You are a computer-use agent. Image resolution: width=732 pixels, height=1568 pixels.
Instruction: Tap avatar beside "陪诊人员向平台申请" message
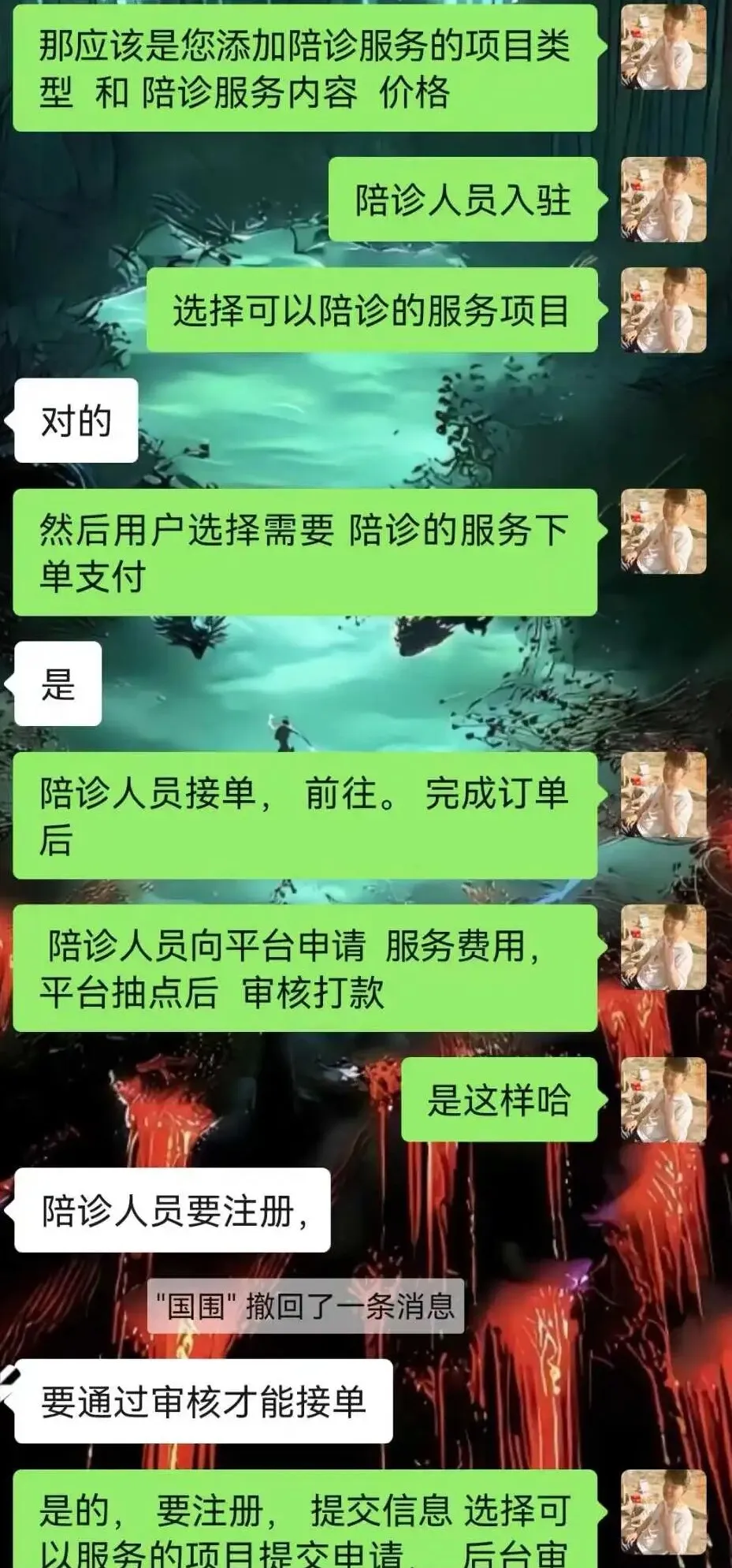pyautogui.click(x=663, y=947)
